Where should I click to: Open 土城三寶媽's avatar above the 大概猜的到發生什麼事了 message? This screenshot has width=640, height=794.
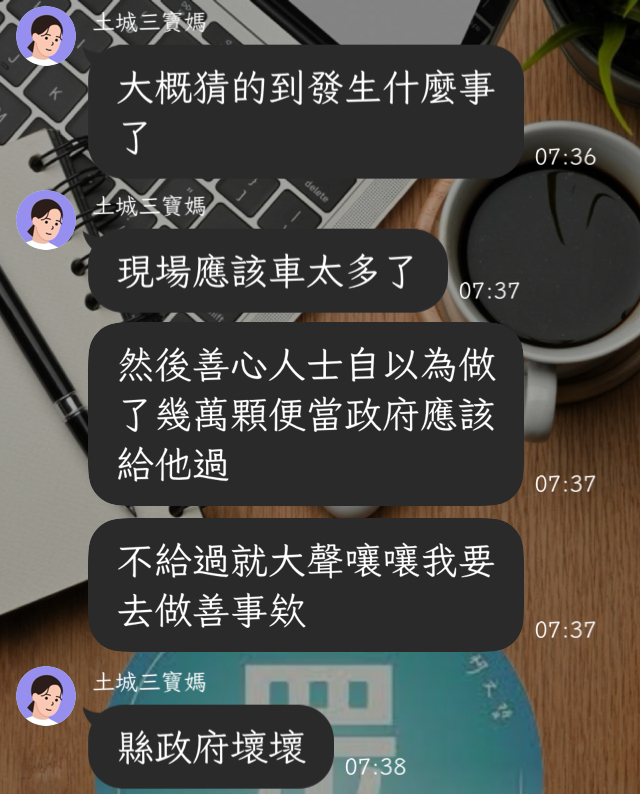pos(46,35)
